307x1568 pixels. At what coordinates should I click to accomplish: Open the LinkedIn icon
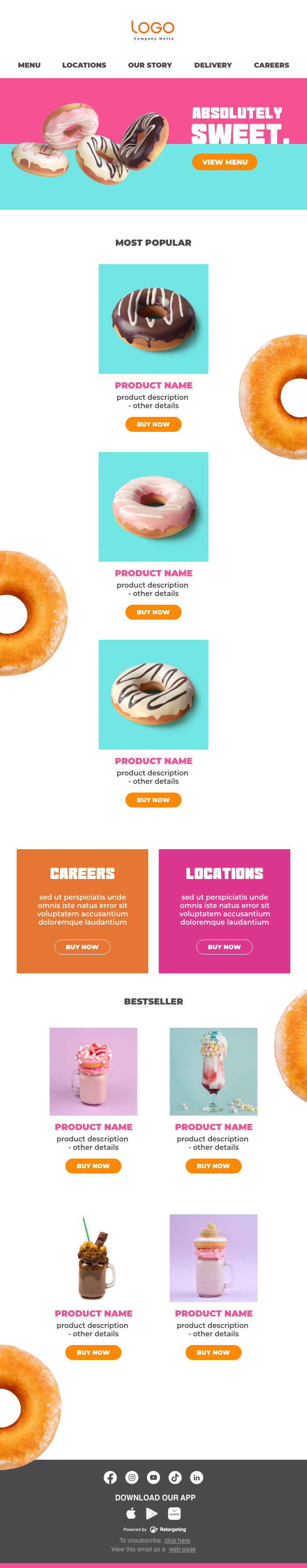pyautogui.click(x=196, y=1477)
